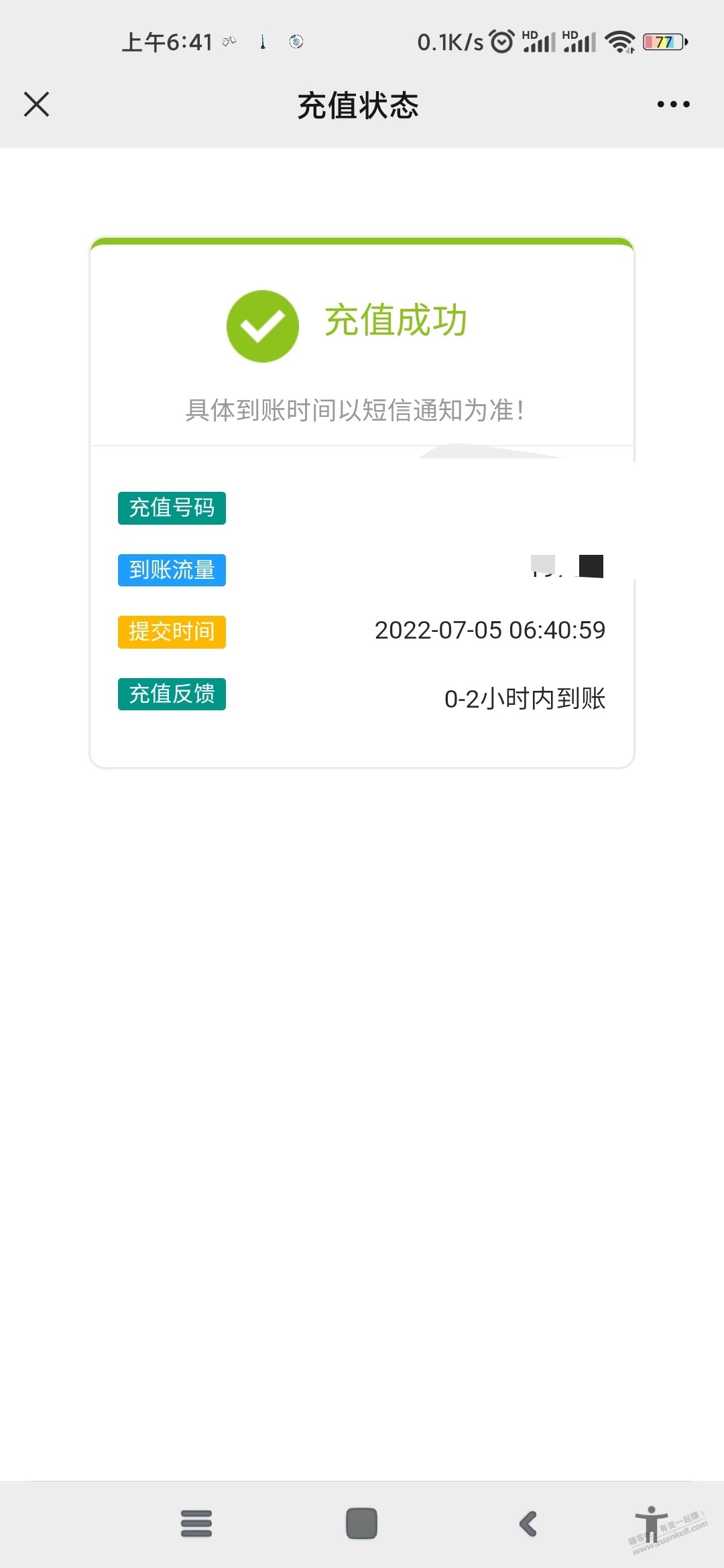Go to the home screen
The width and height of the screenshot is (724, 1568).
click(x=361, y=1524)
